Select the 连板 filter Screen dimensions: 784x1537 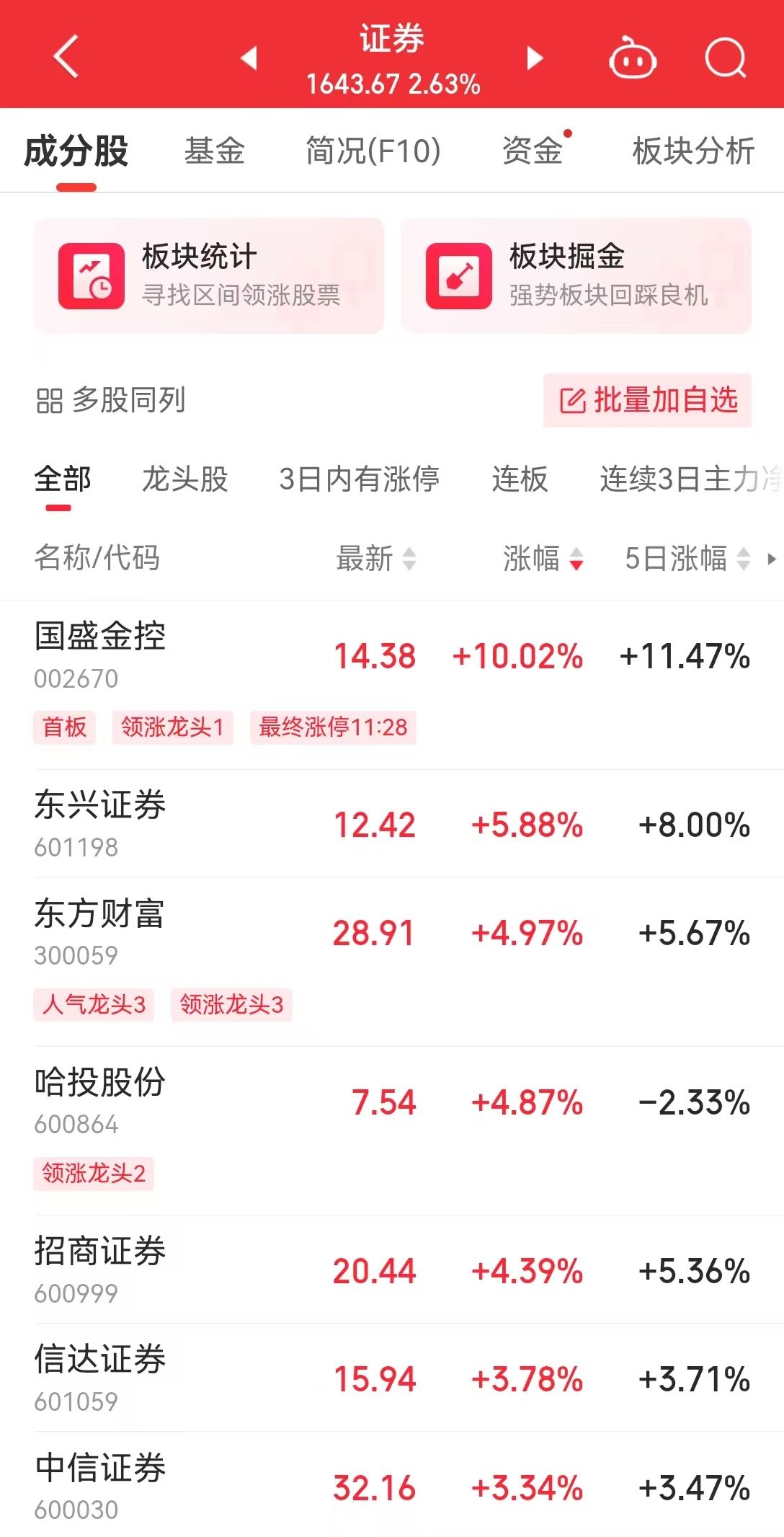520,479
